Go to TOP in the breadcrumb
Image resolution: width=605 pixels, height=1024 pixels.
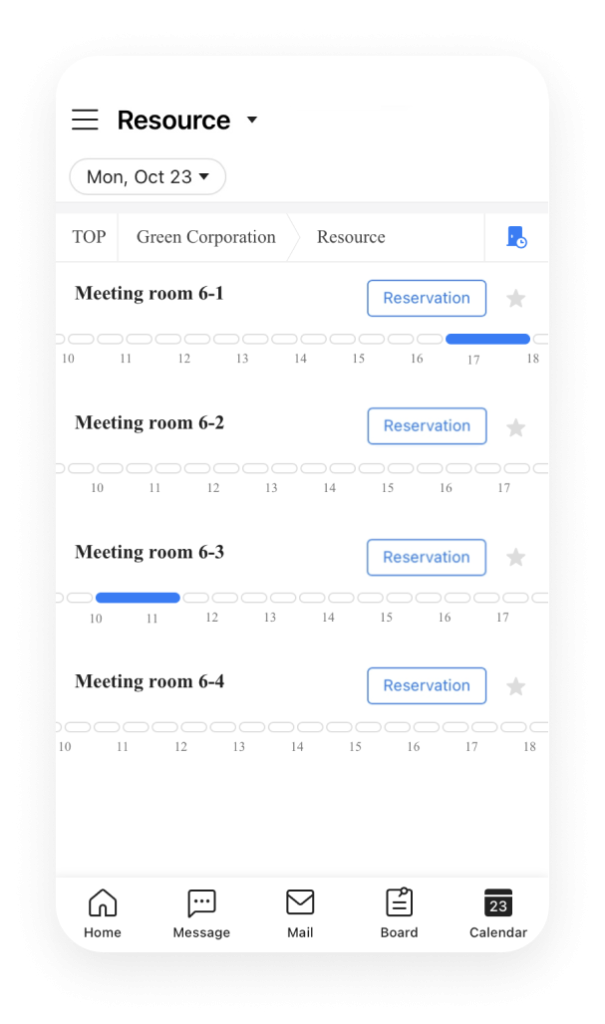point(89,237)
